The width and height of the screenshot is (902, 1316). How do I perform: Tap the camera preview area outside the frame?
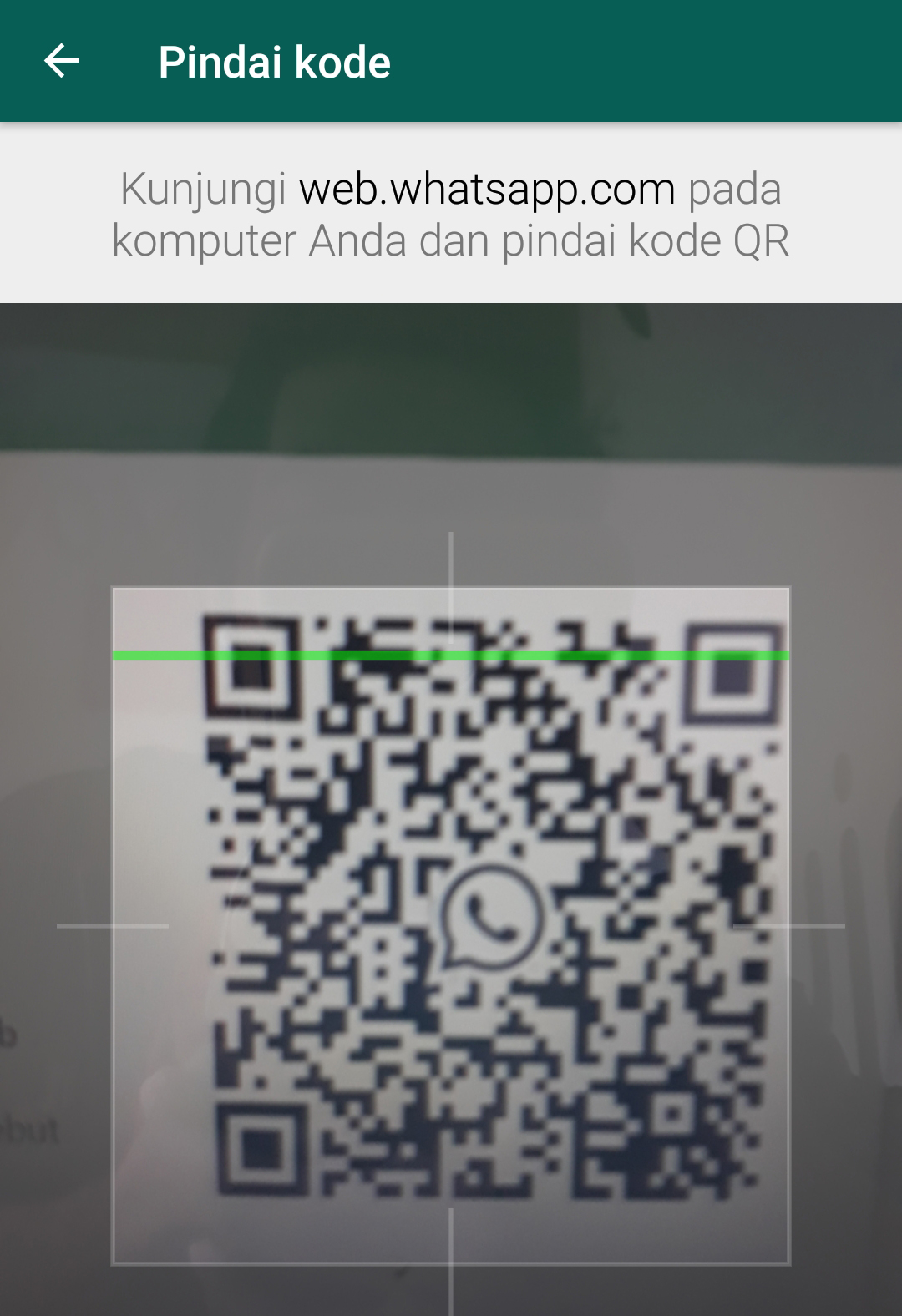point(451,401)
